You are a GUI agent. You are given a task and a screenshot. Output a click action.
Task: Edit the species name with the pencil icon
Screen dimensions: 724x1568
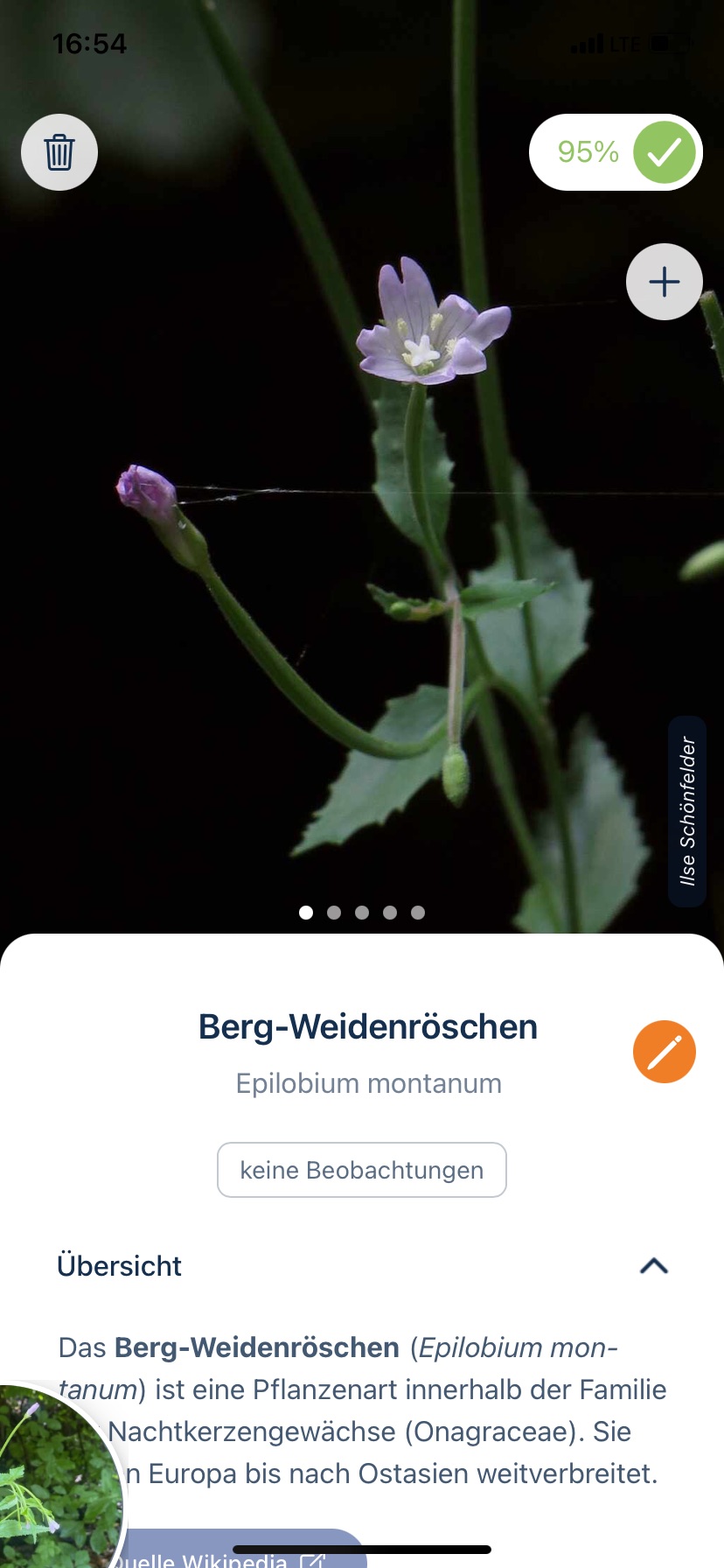[664, 1052]
